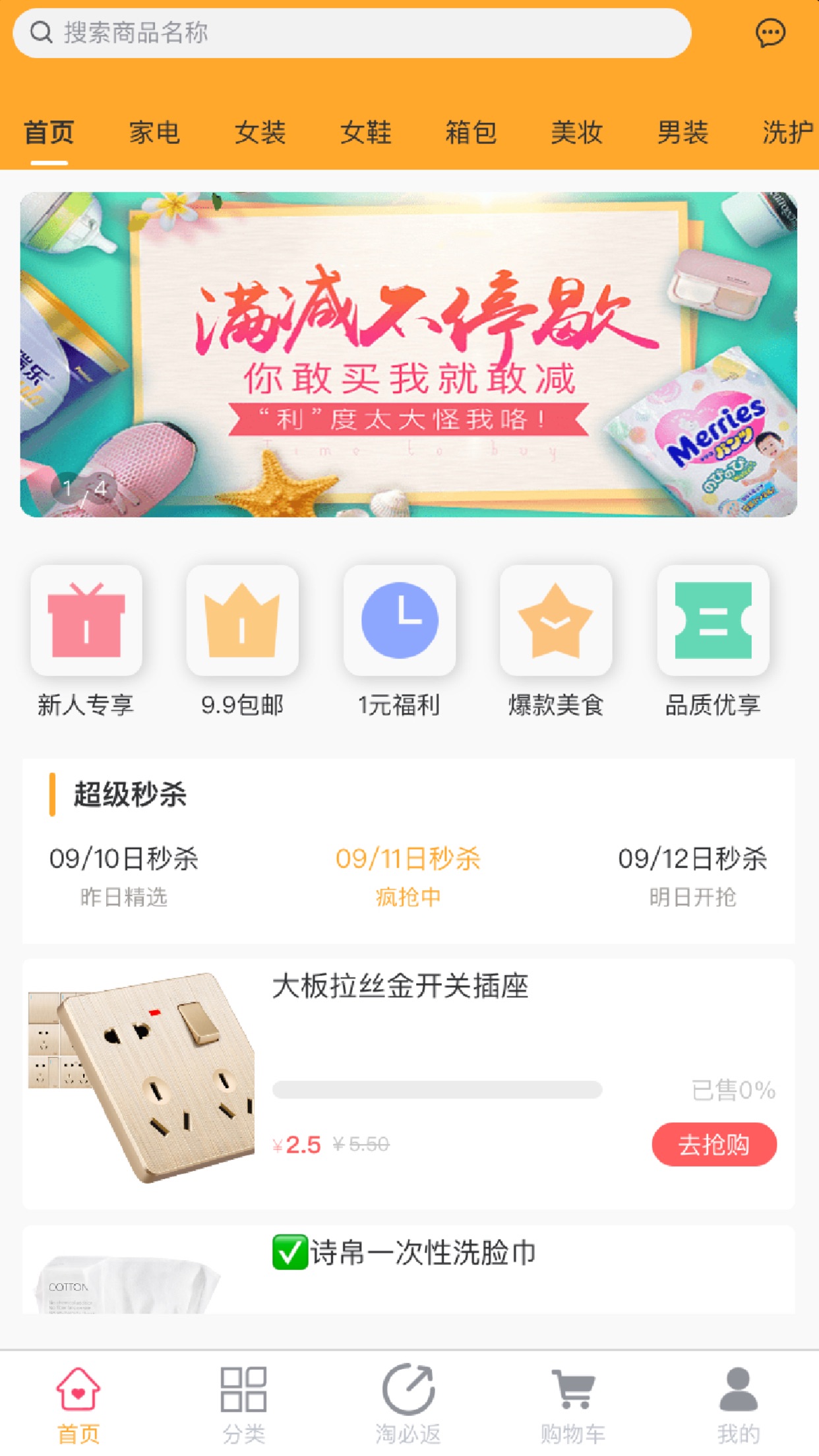The image size is (819, 1456).
Task: Switch to the 女装 category tab
Action: pyautogui.click(x=260, y=133)
